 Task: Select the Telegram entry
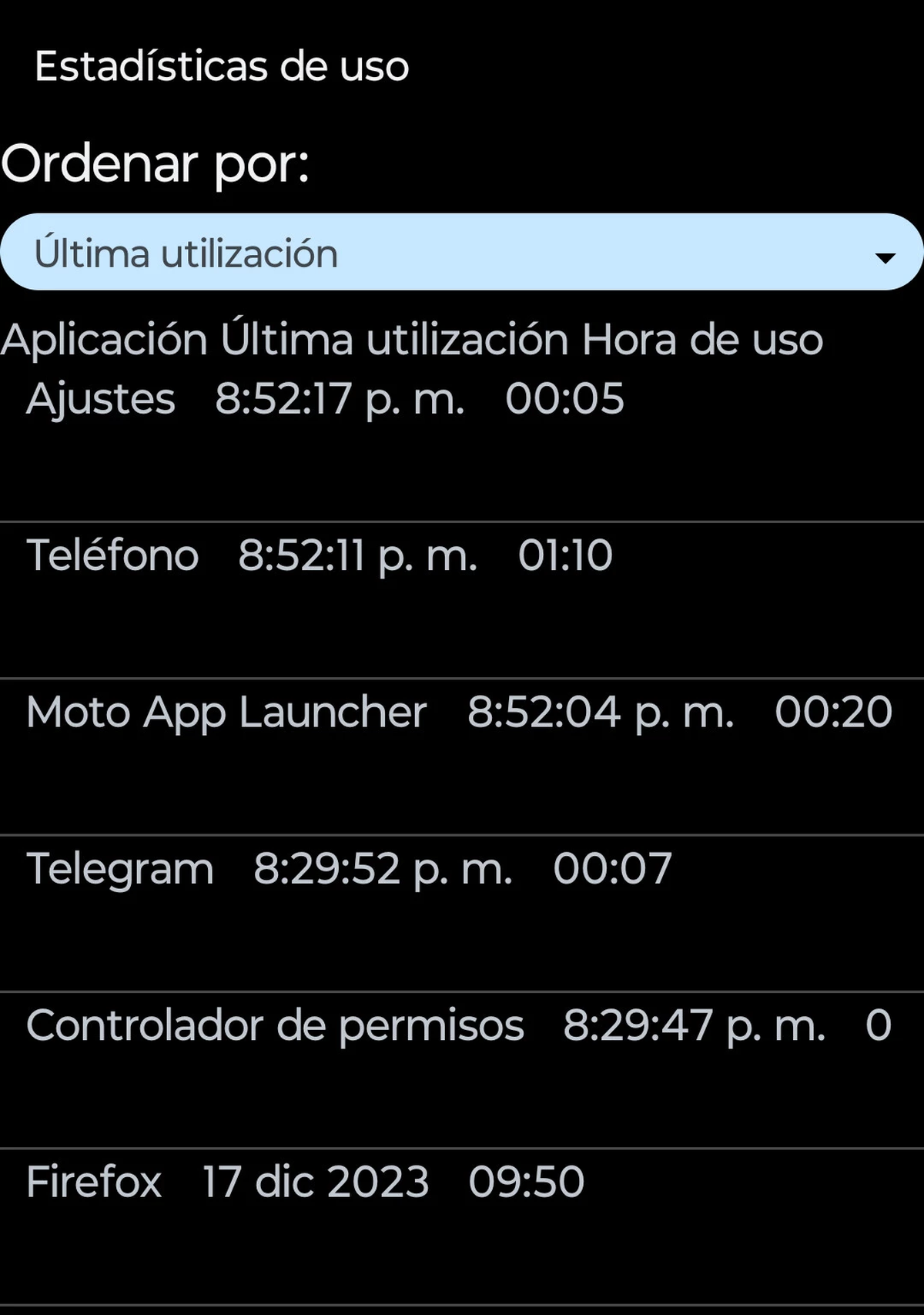point(119,869)
